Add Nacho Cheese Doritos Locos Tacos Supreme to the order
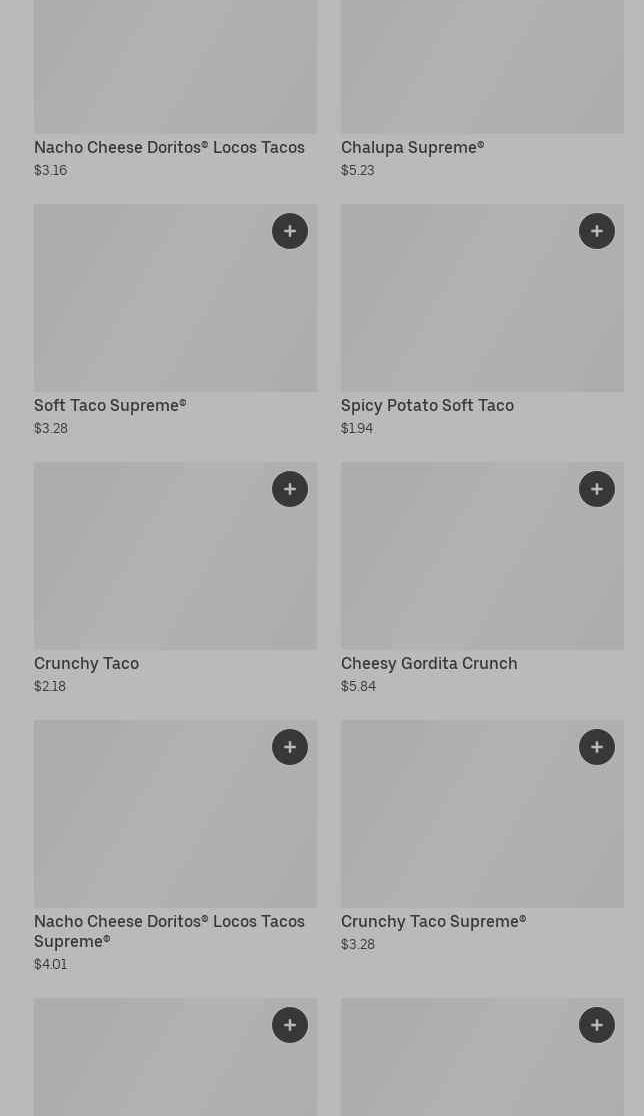The width and height of the screenshot is (644, 1116). 290,747
